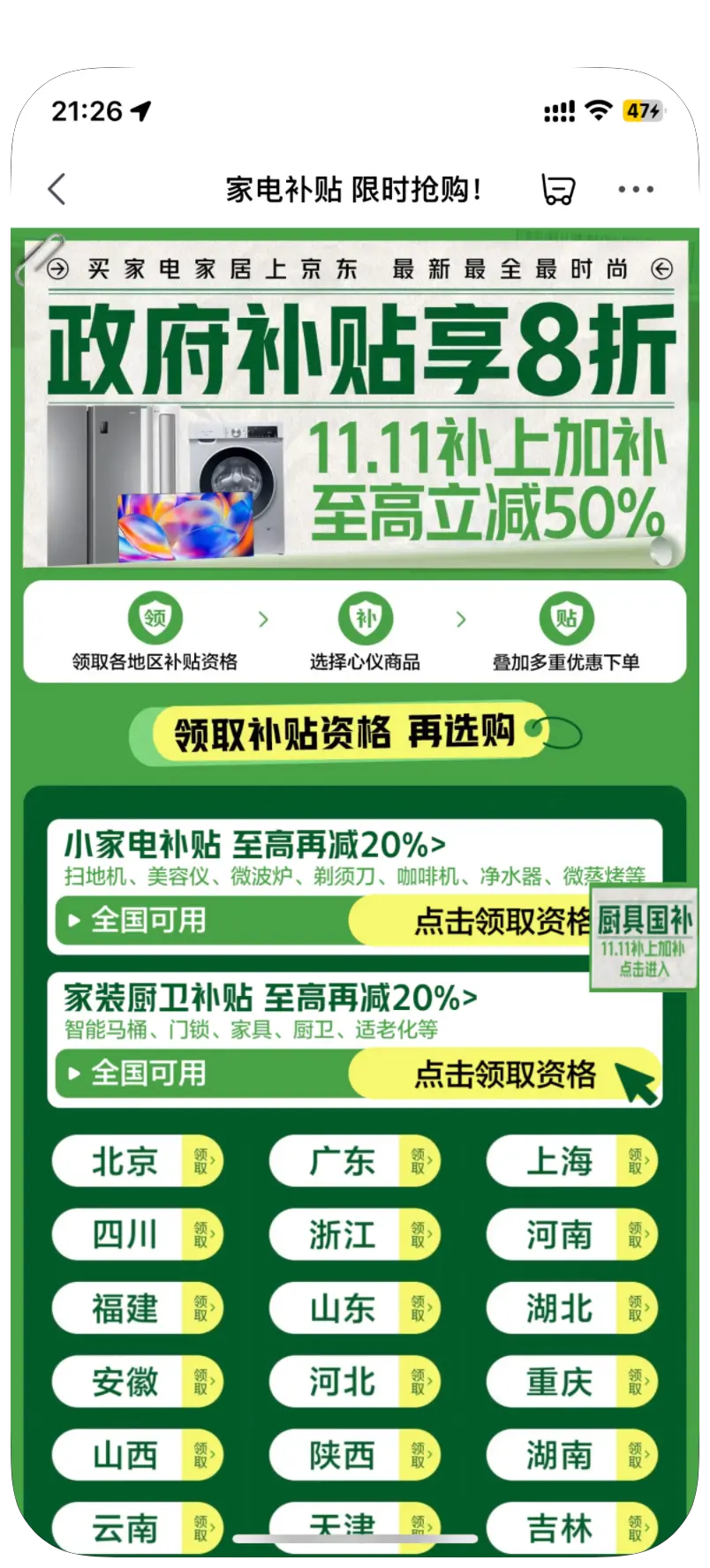Tap the 安徽 claim button

click(x=137, y=1381)
